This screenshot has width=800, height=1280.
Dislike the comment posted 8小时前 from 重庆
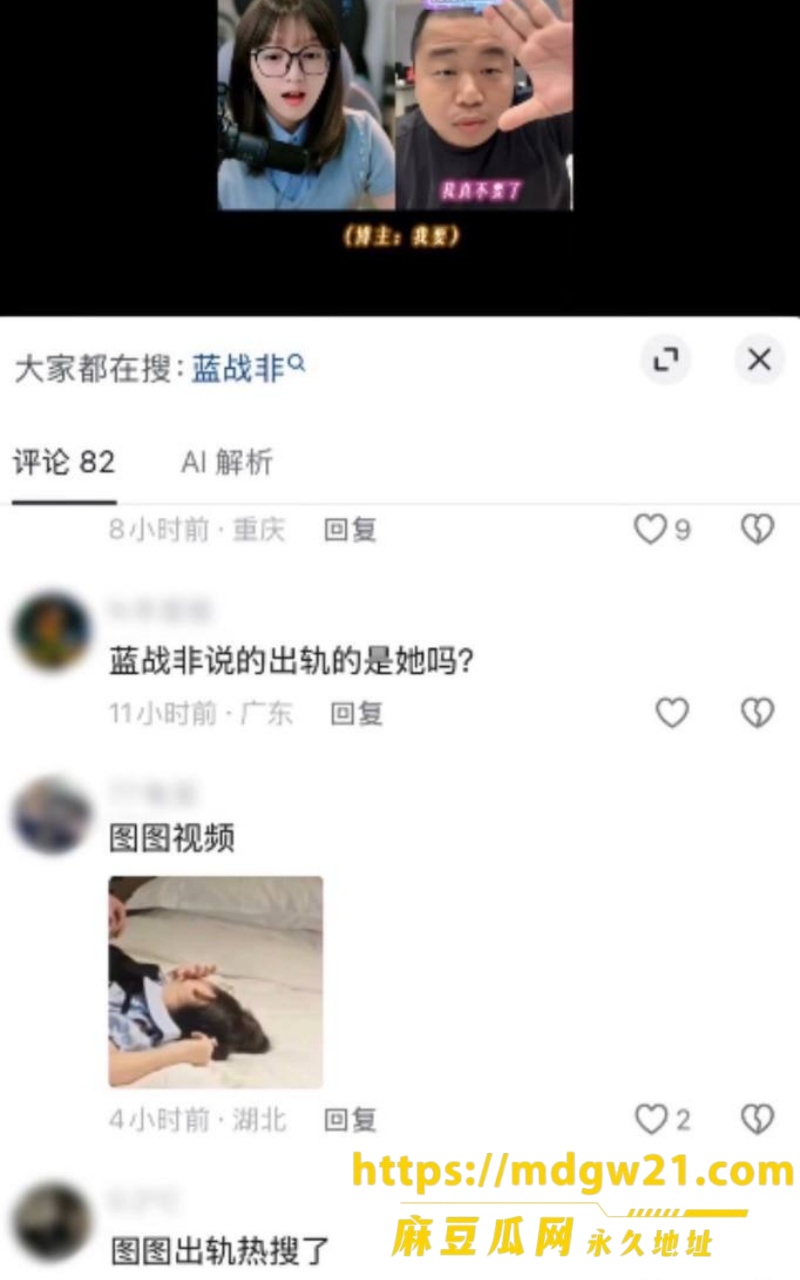coord(757,529)
